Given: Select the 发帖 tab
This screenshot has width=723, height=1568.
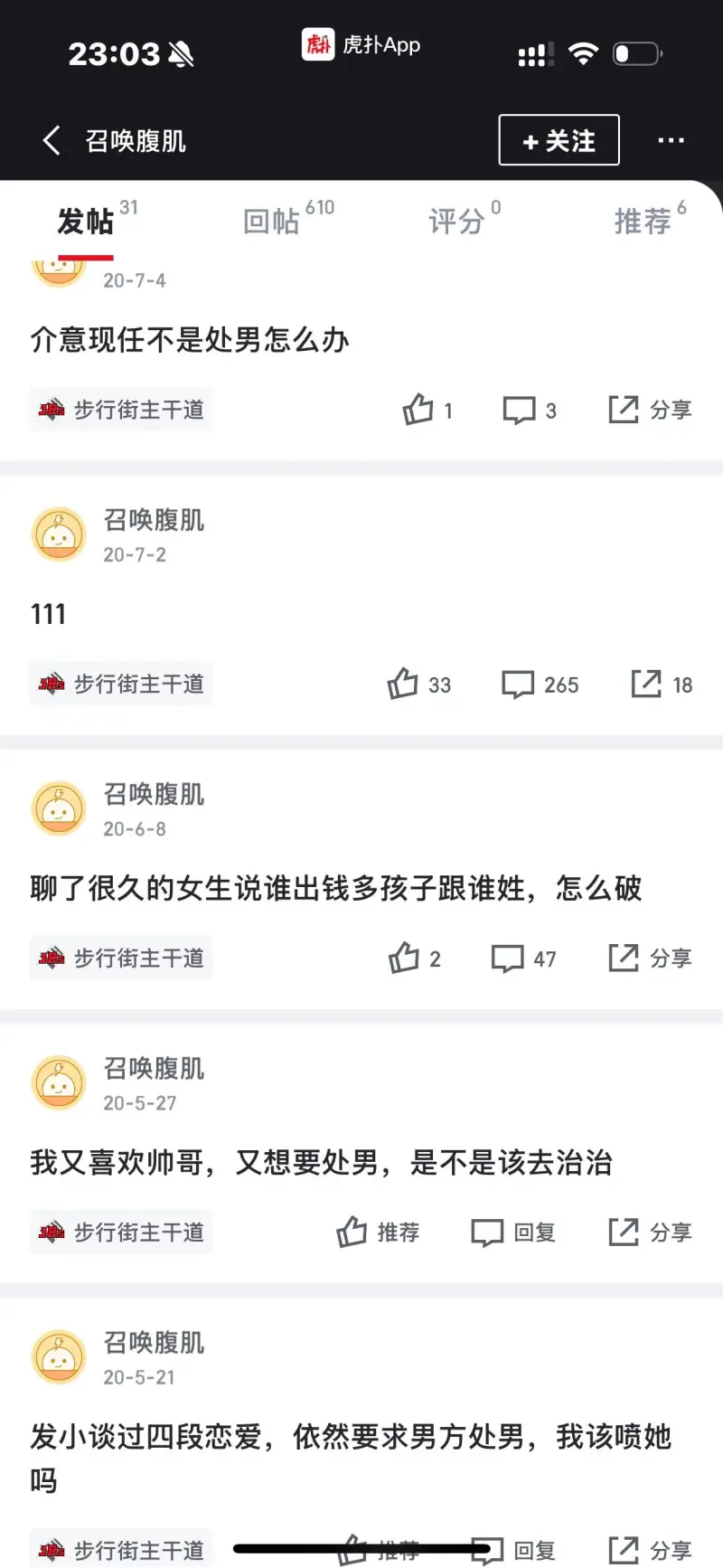Looking at the screenshot, I should [85, 221].
